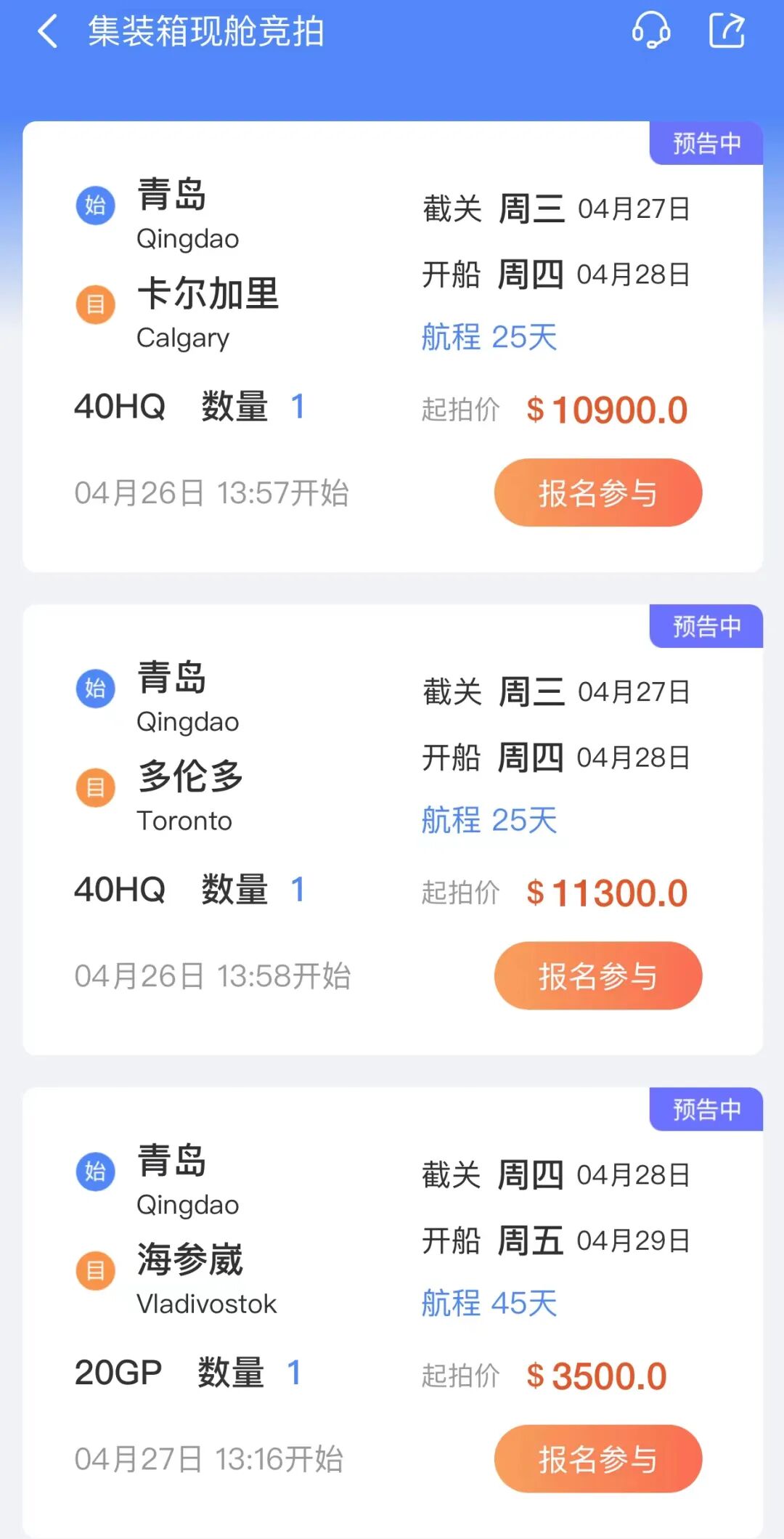Viewport: 784px width, 1539px height.
Task: Sign up for the Toronto auction
Action: click(597, 976)
